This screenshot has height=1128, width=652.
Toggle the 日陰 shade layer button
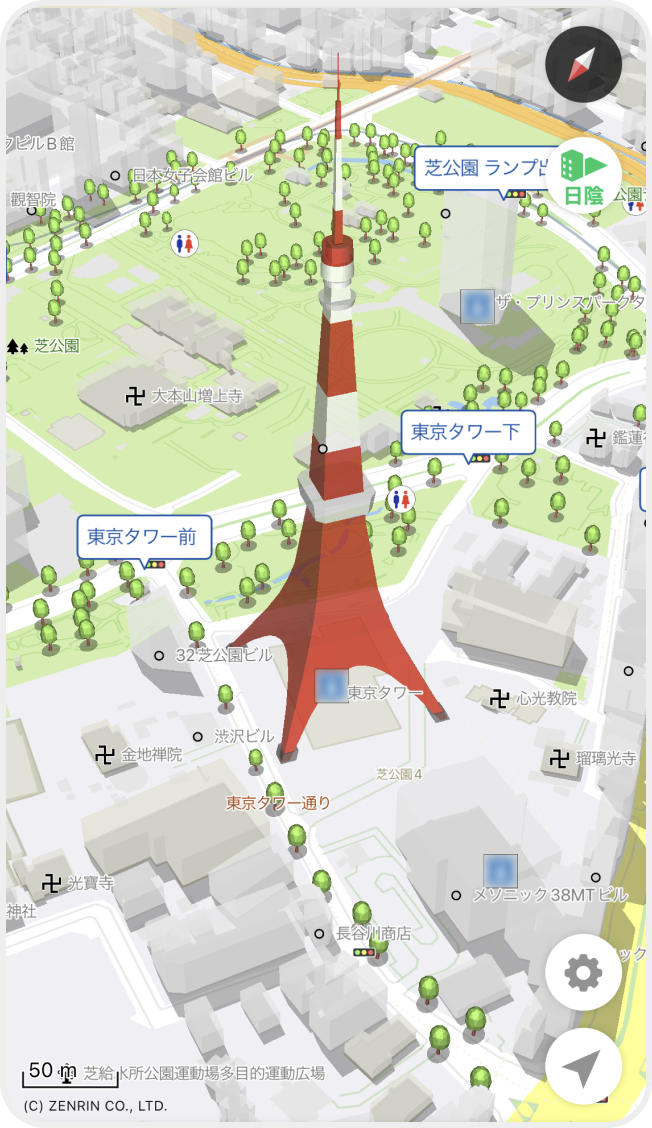point(584,176)
